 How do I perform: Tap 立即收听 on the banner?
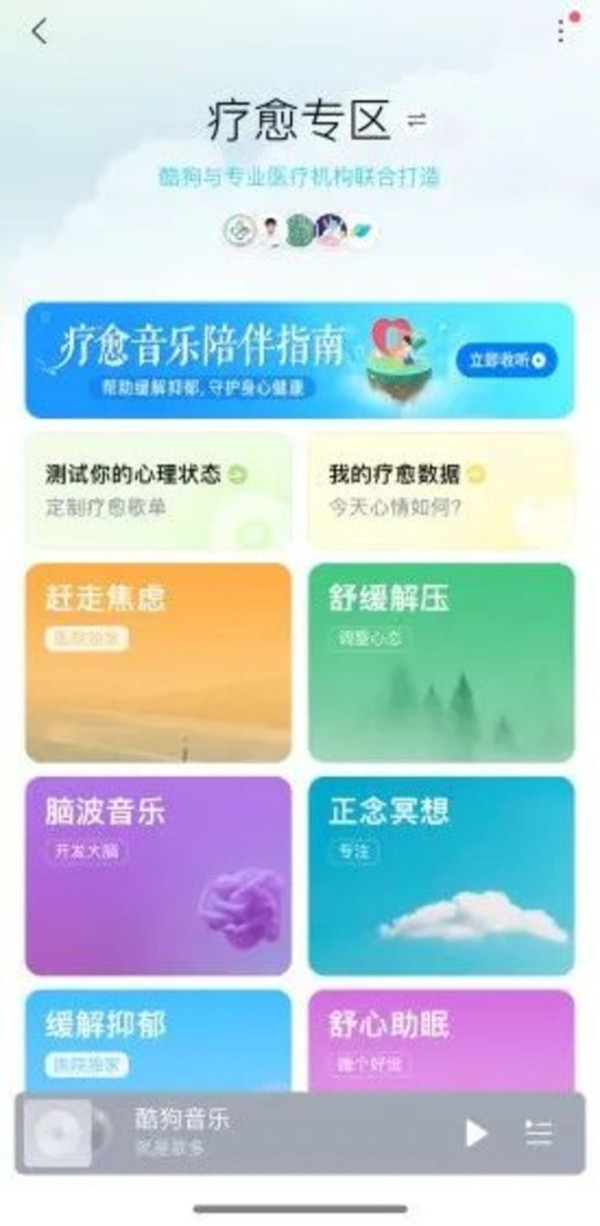(x=507, y=360)
